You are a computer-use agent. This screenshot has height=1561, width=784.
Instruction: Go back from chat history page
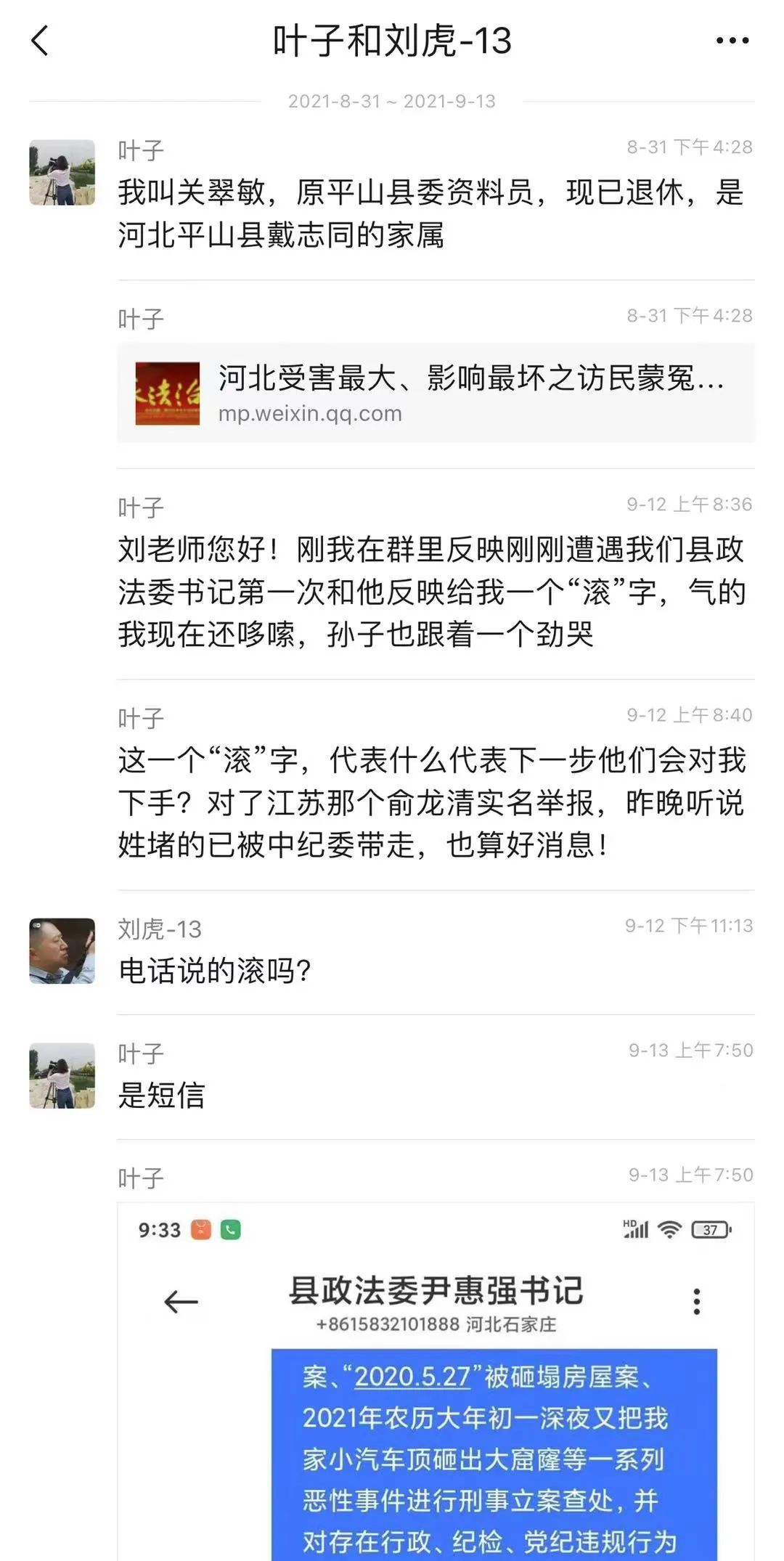point(41,41)
